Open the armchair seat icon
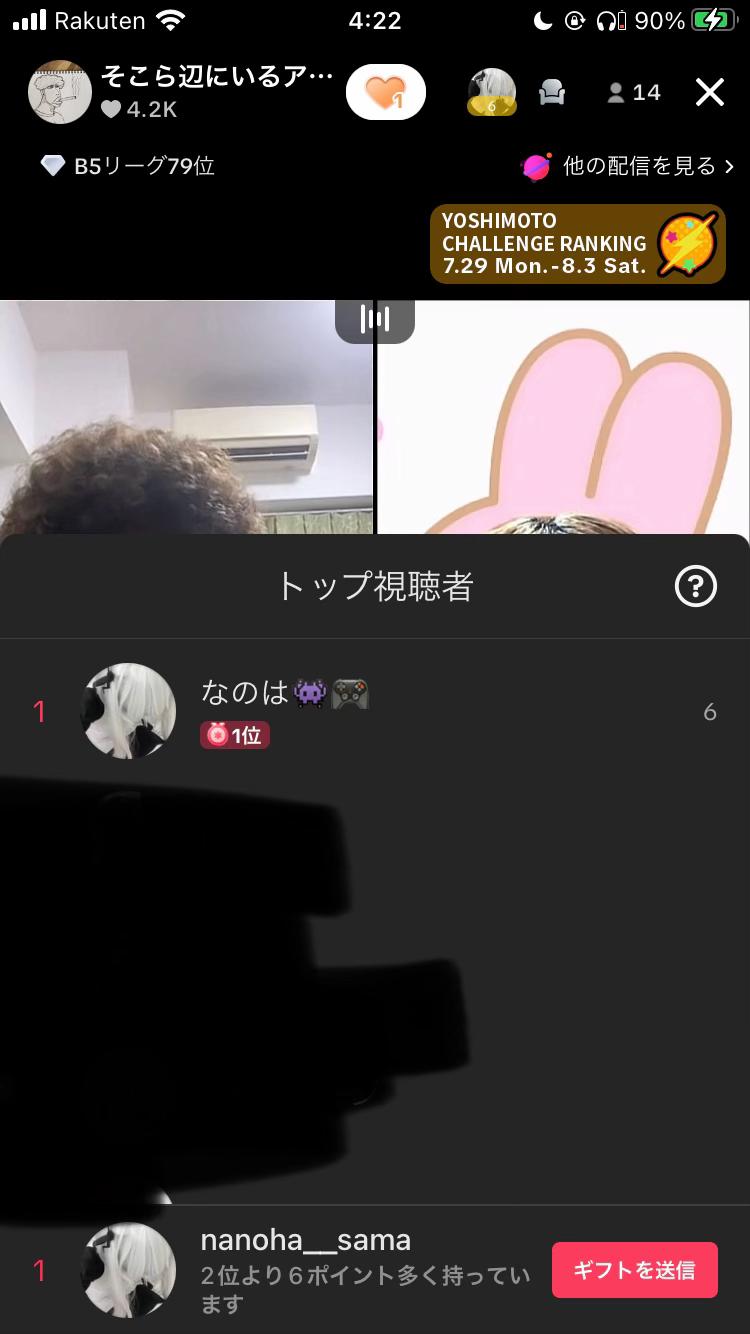 tap(552, 93)
